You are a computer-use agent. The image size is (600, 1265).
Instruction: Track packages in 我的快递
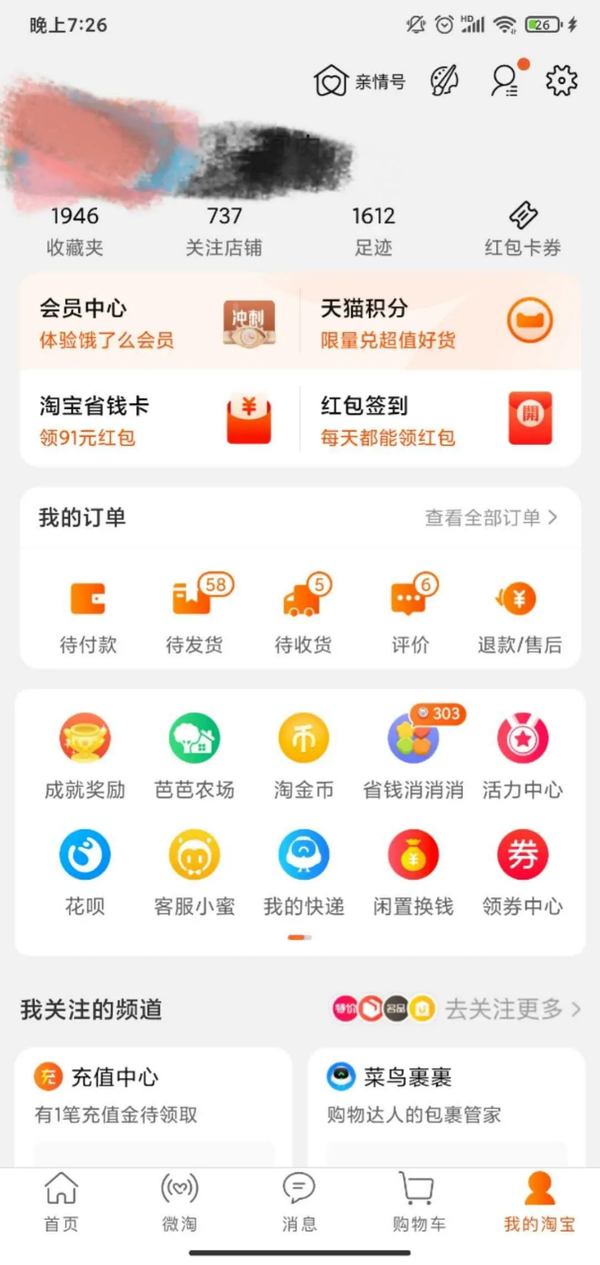(x=303, y=872)
